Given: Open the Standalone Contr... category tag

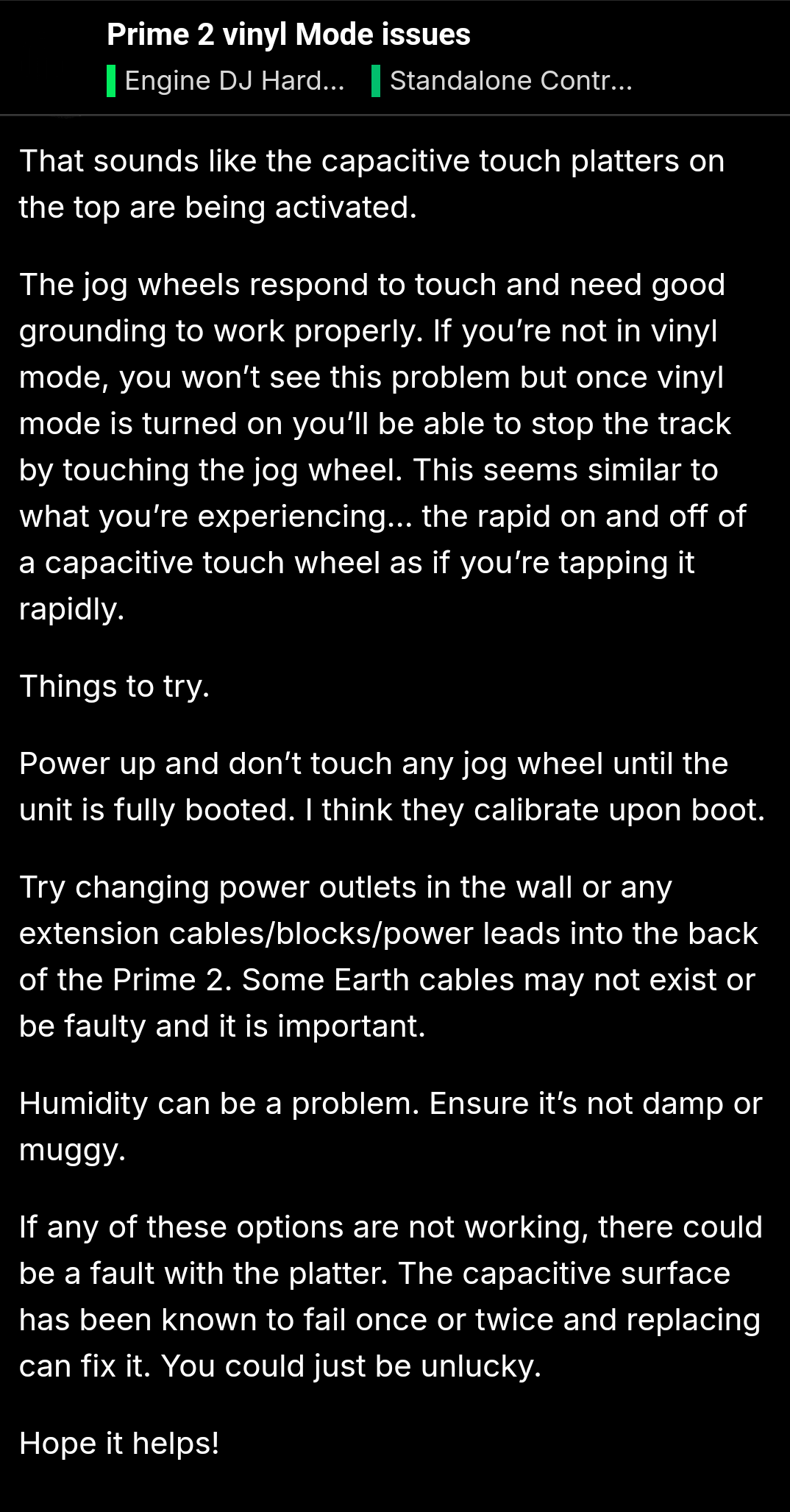Looking at the screenshot, I should [502, 80].
